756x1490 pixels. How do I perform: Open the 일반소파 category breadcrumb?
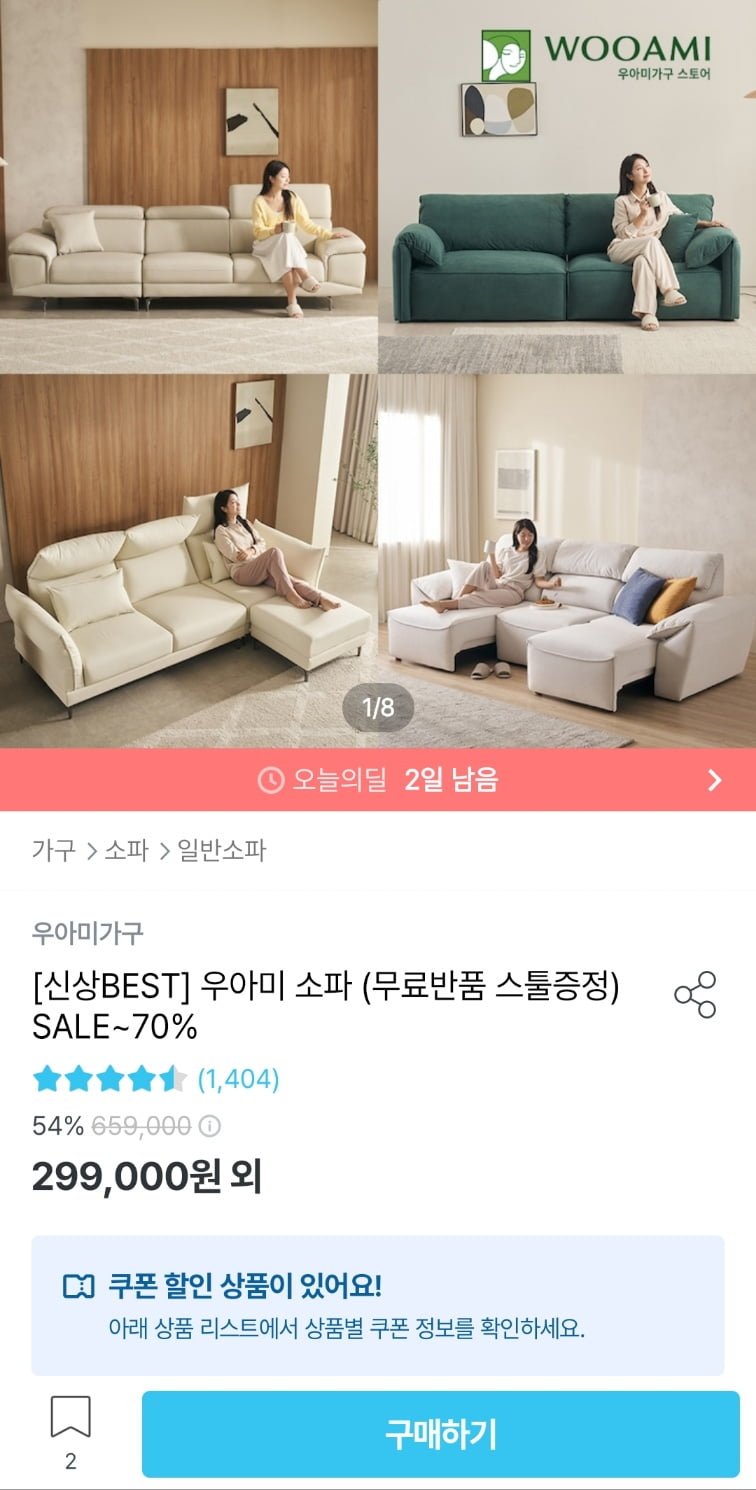pos(221,851)
